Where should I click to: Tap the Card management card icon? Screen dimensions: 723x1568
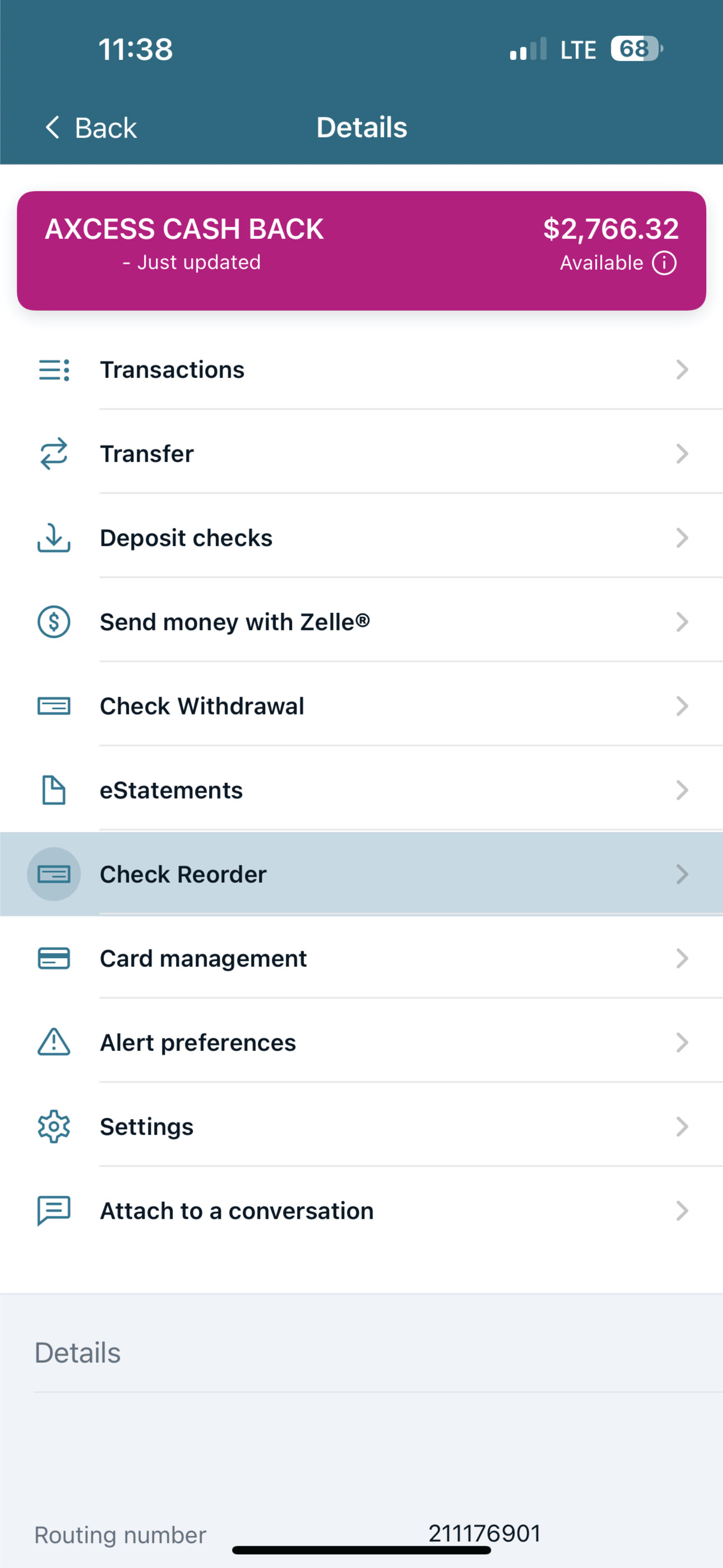pyautogui.click(x=54, y=959)
